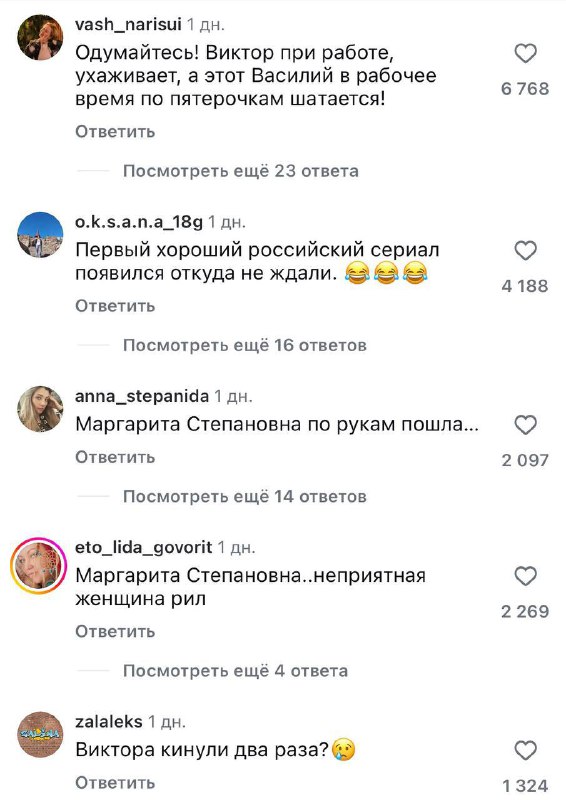Viewport: 566px width, 800px height.
Task: Reply to zalaleks's comment
Action: point(115,783)
